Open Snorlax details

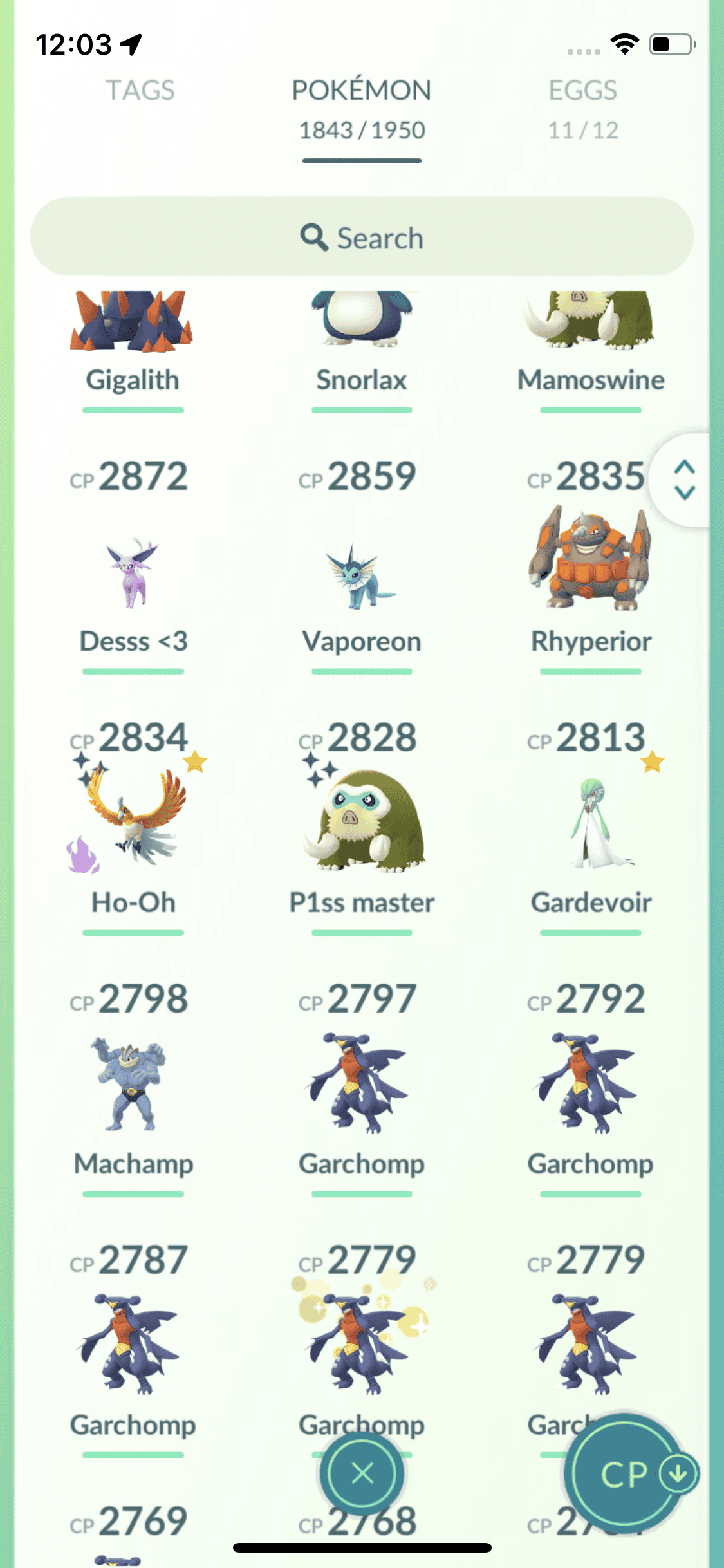(362, 335)
